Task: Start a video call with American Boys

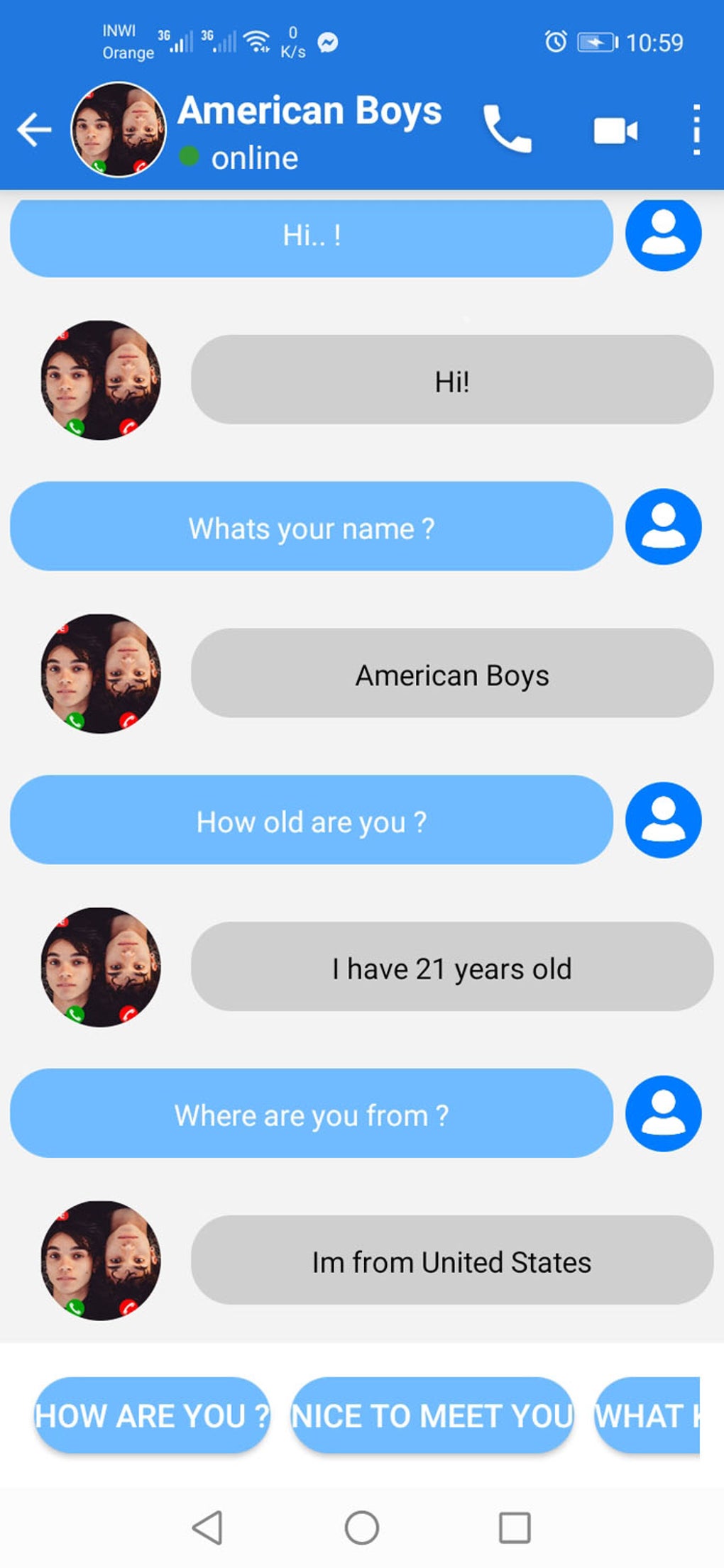Action: (x=615, y=131)
